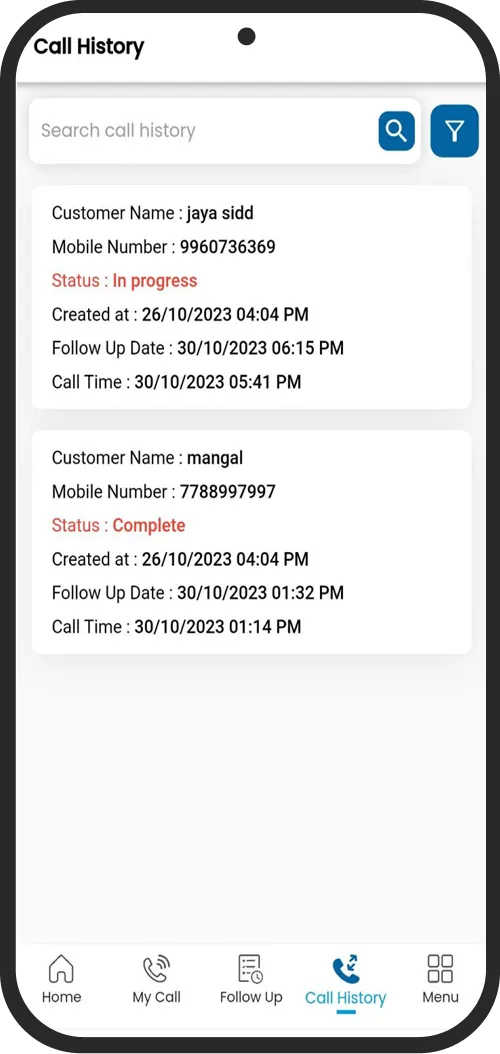
Task: Tap the search magnifier button
Action: pos(397,131)
